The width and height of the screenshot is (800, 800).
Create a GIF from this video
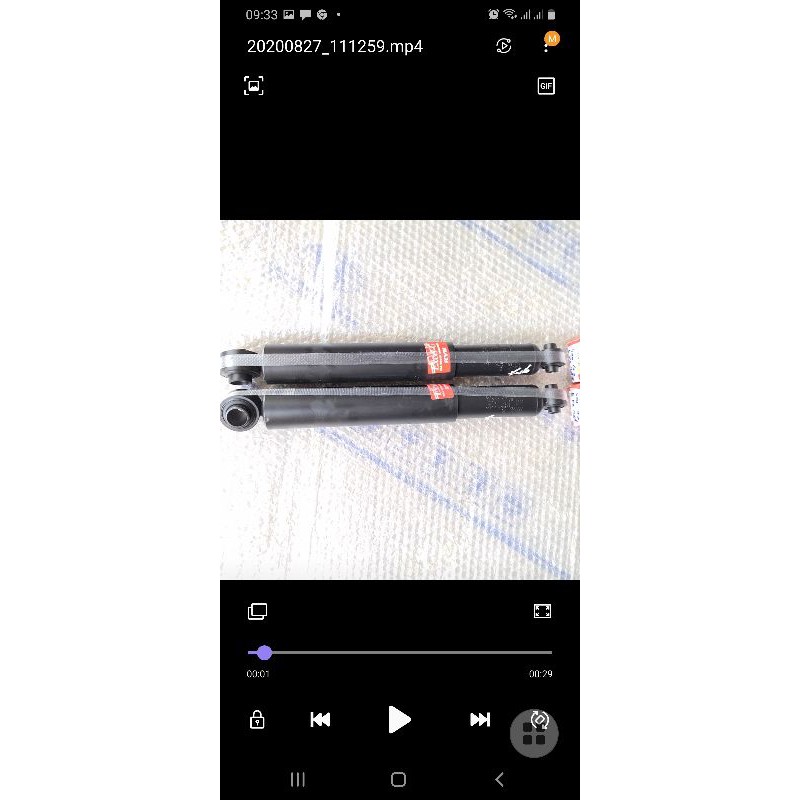546,86
